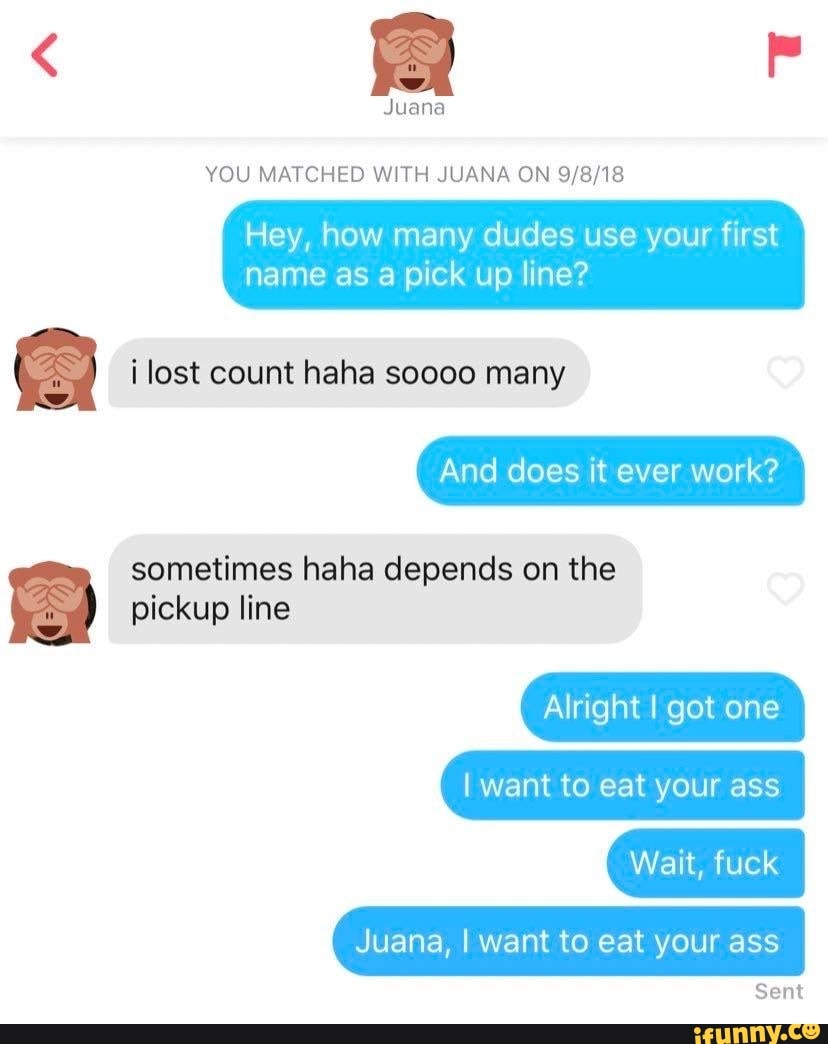
Task: Like the message "i lost count haha soooo many"
Action: 784,372
